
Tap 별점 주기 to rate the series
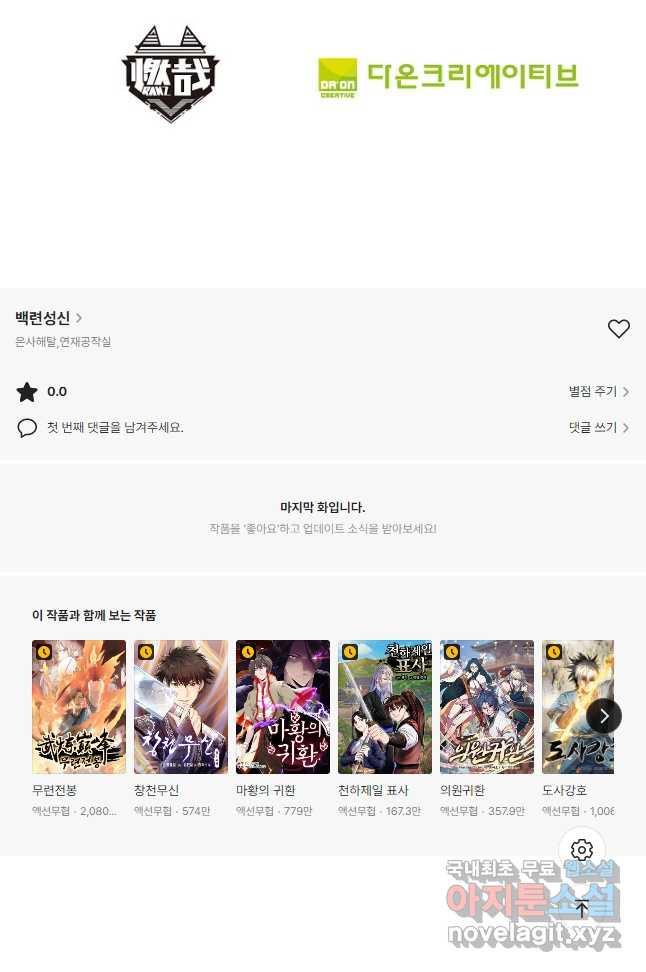pos(598,392)
